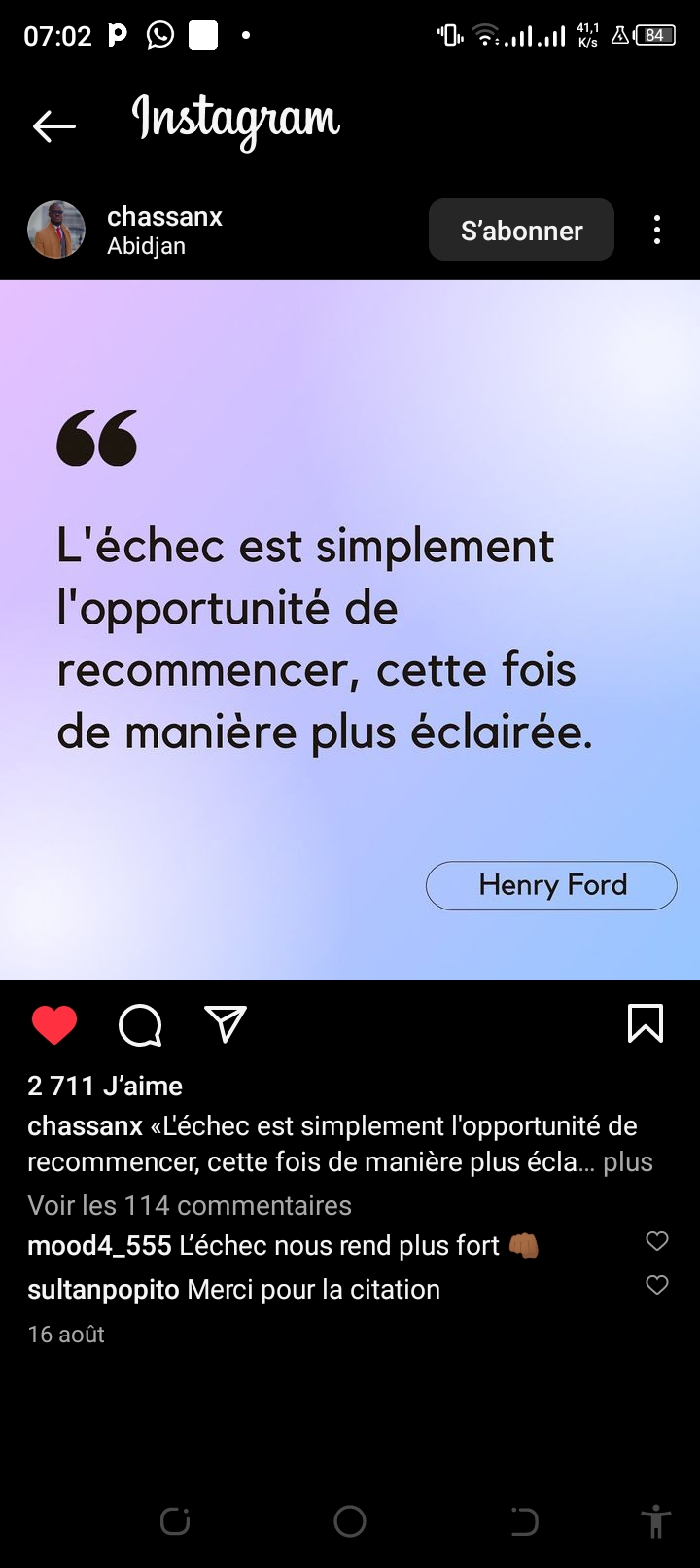The width and height of the screenshot is (700, 1568).
Task: Open the Abidjan location link
Action: point(146,246)
